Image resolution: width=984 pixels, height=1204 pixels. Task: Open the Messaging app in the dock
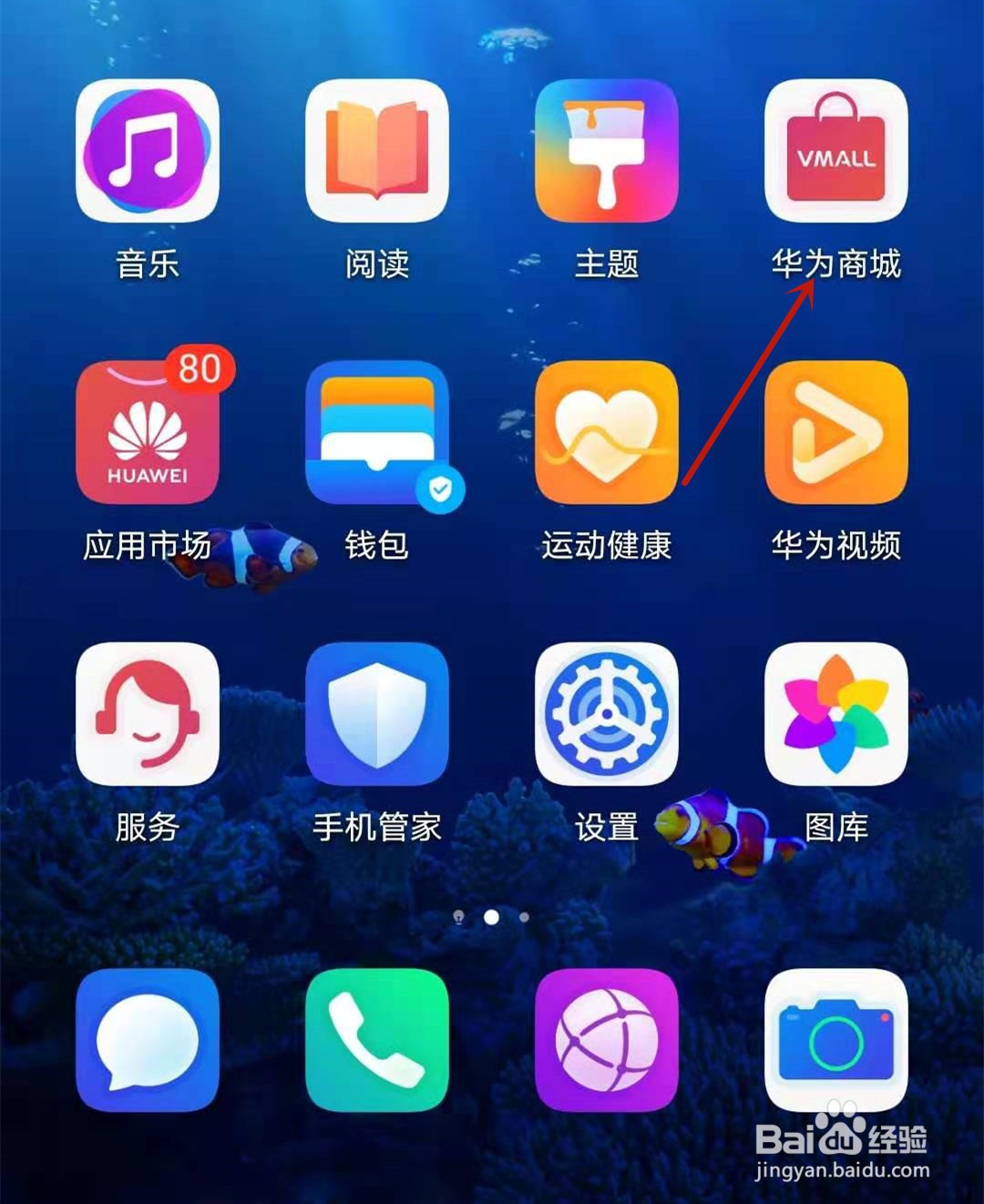[x=149, y=1039]
